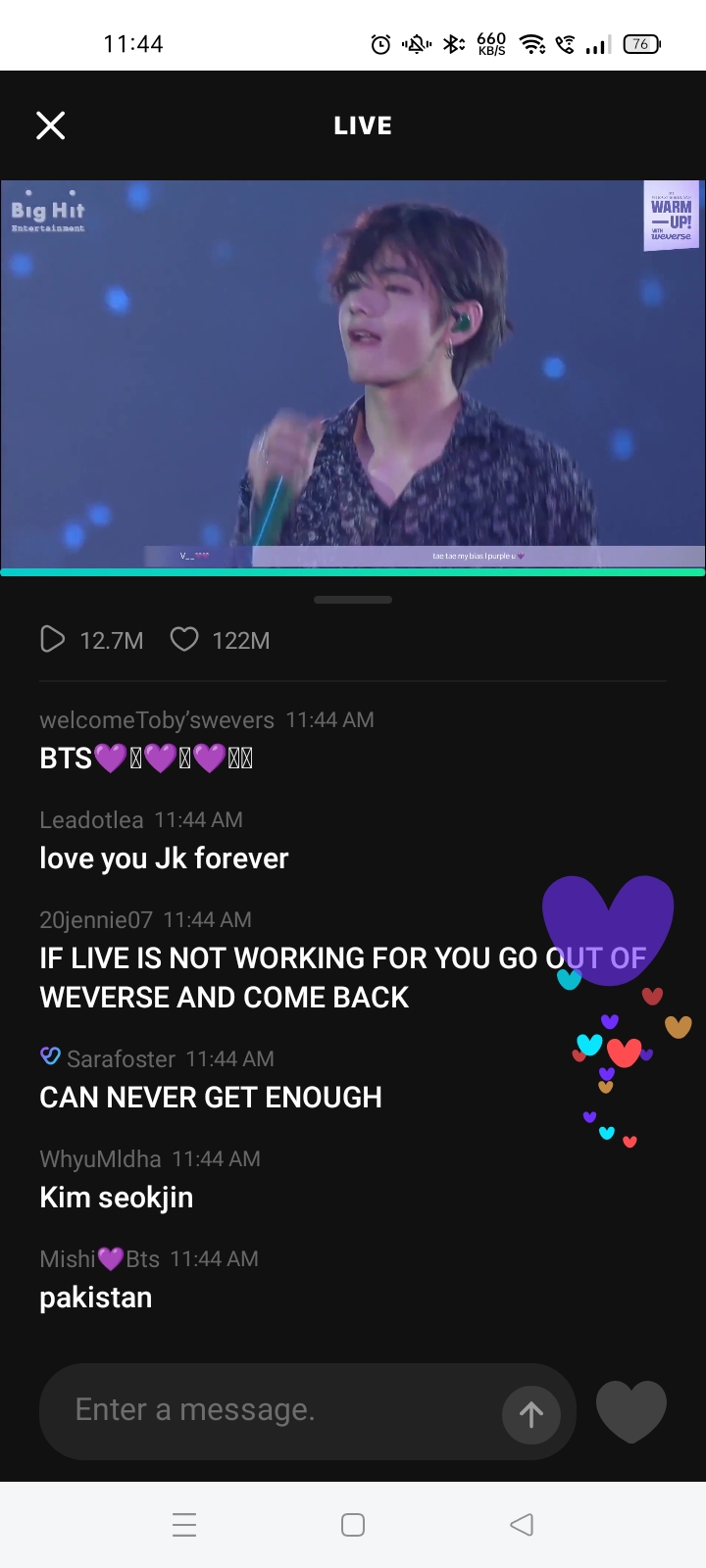Screen dimensions: 706x1568
Task: Tap the vibrate mode status icon
Action: click(x=416, y=43)
